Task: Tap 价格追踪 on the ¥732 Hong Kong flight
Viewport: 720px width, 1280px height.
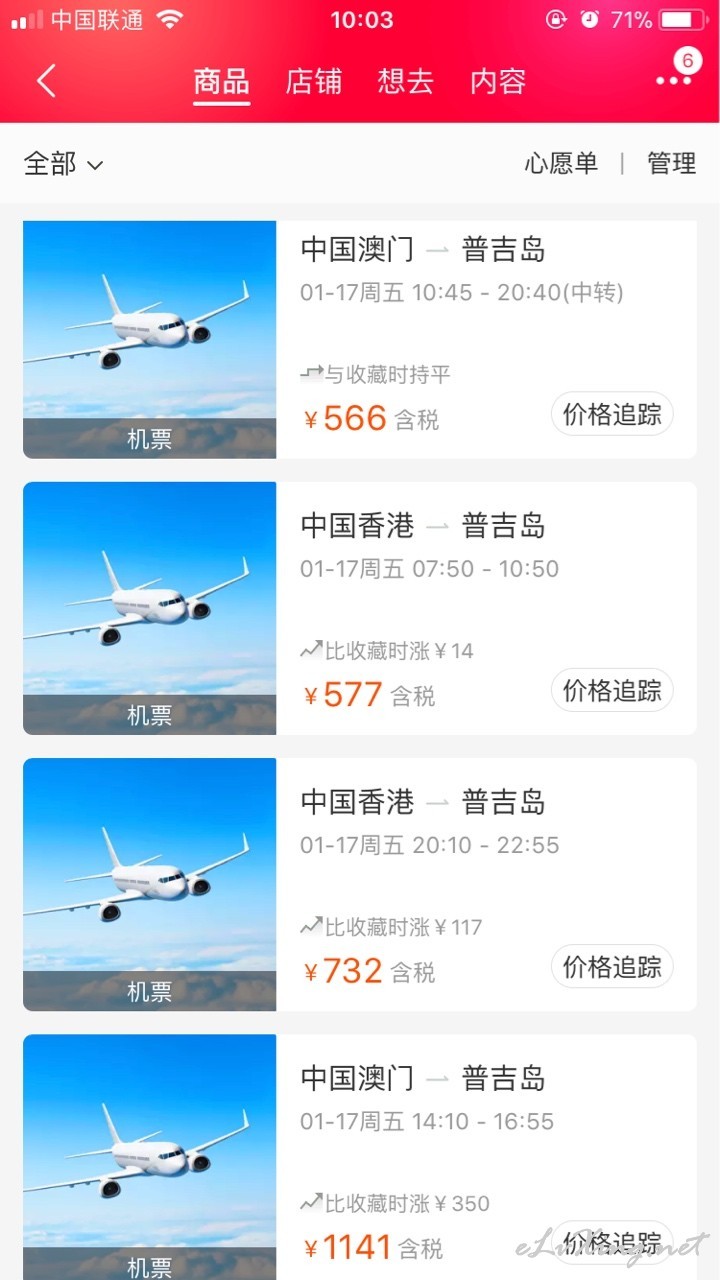Action: click(x=612, y=966)
